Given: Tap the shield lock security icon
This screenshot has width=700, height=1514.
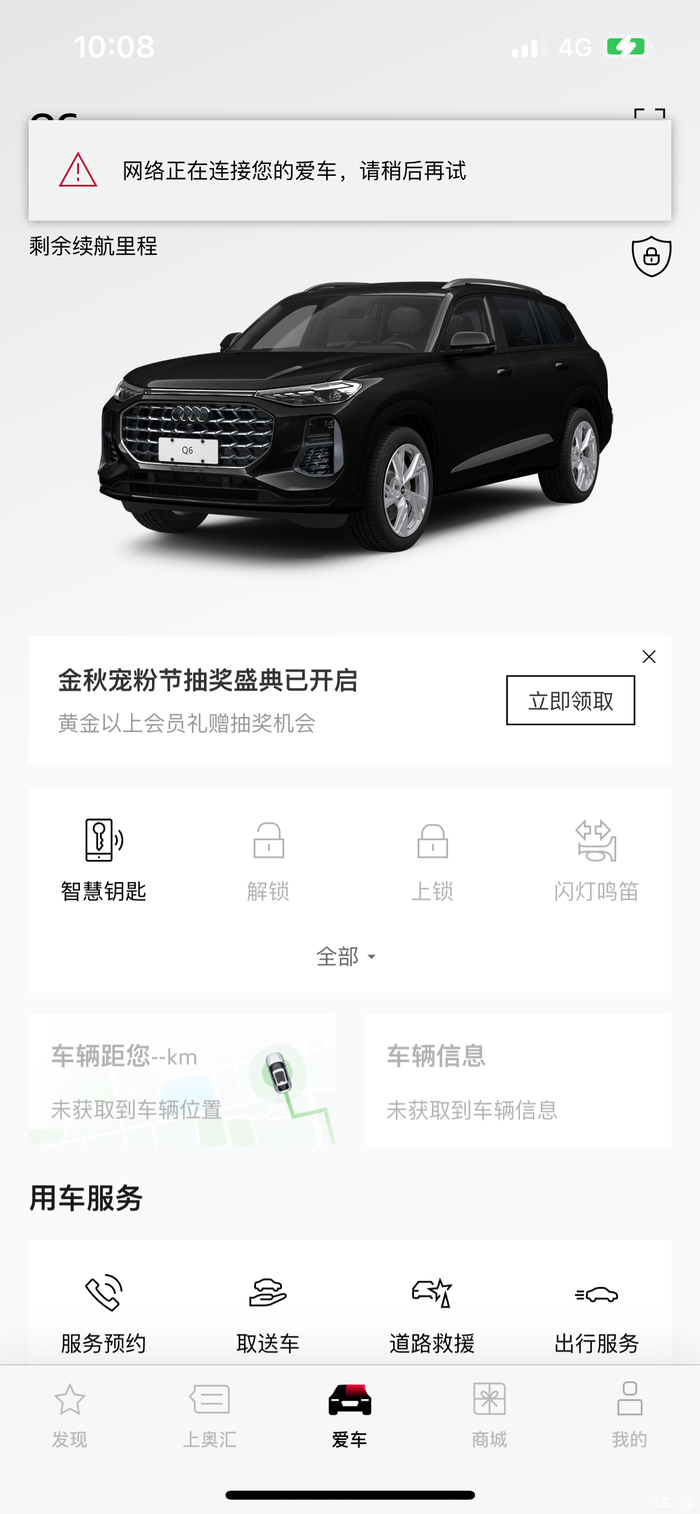Looking at the screenshot, I should point(651,257).
